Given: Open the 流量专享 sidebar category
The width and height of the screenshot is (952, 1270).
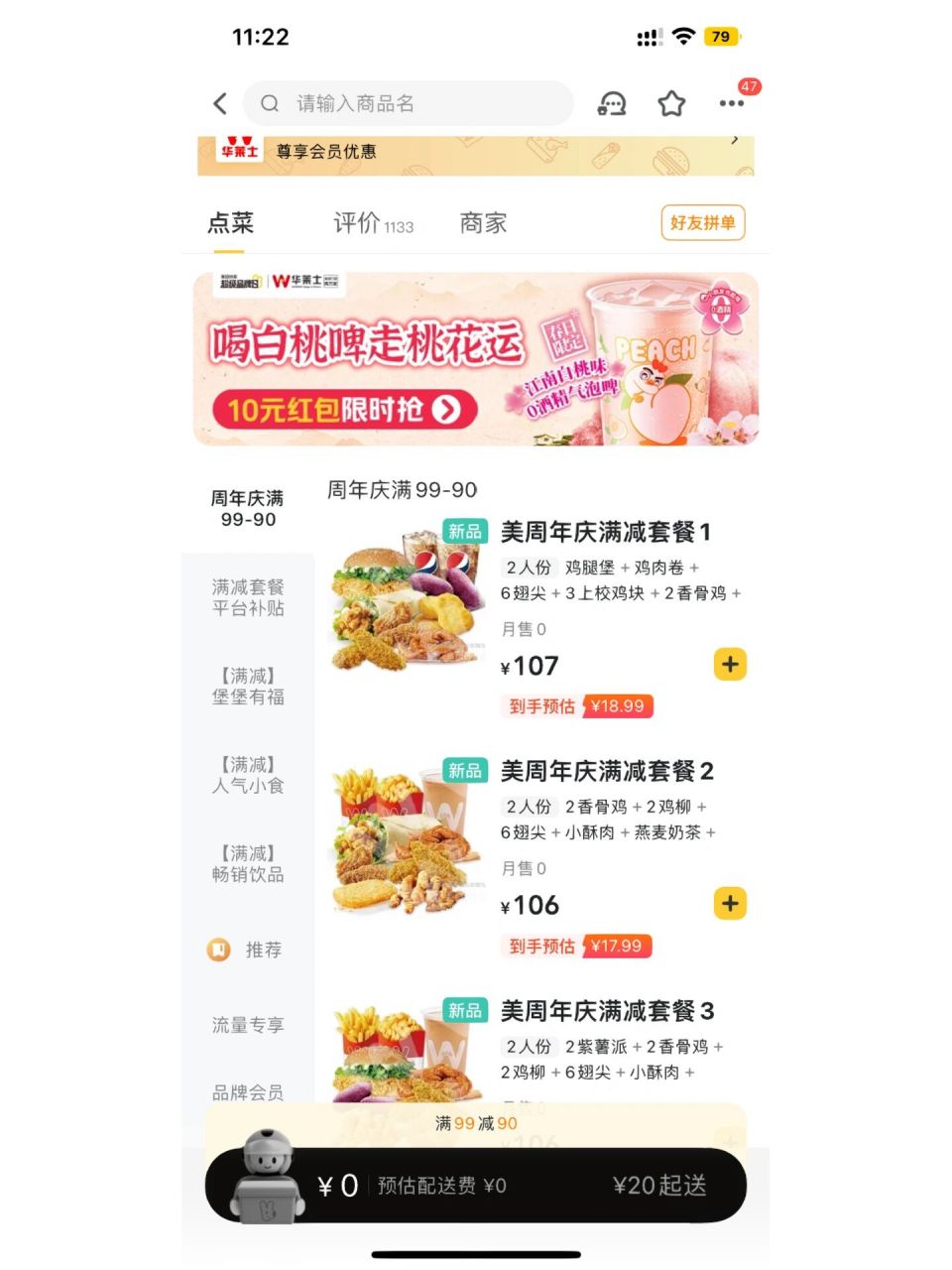Looking at the screenshot, I should pyautogui.click(x=245, y=1025).
